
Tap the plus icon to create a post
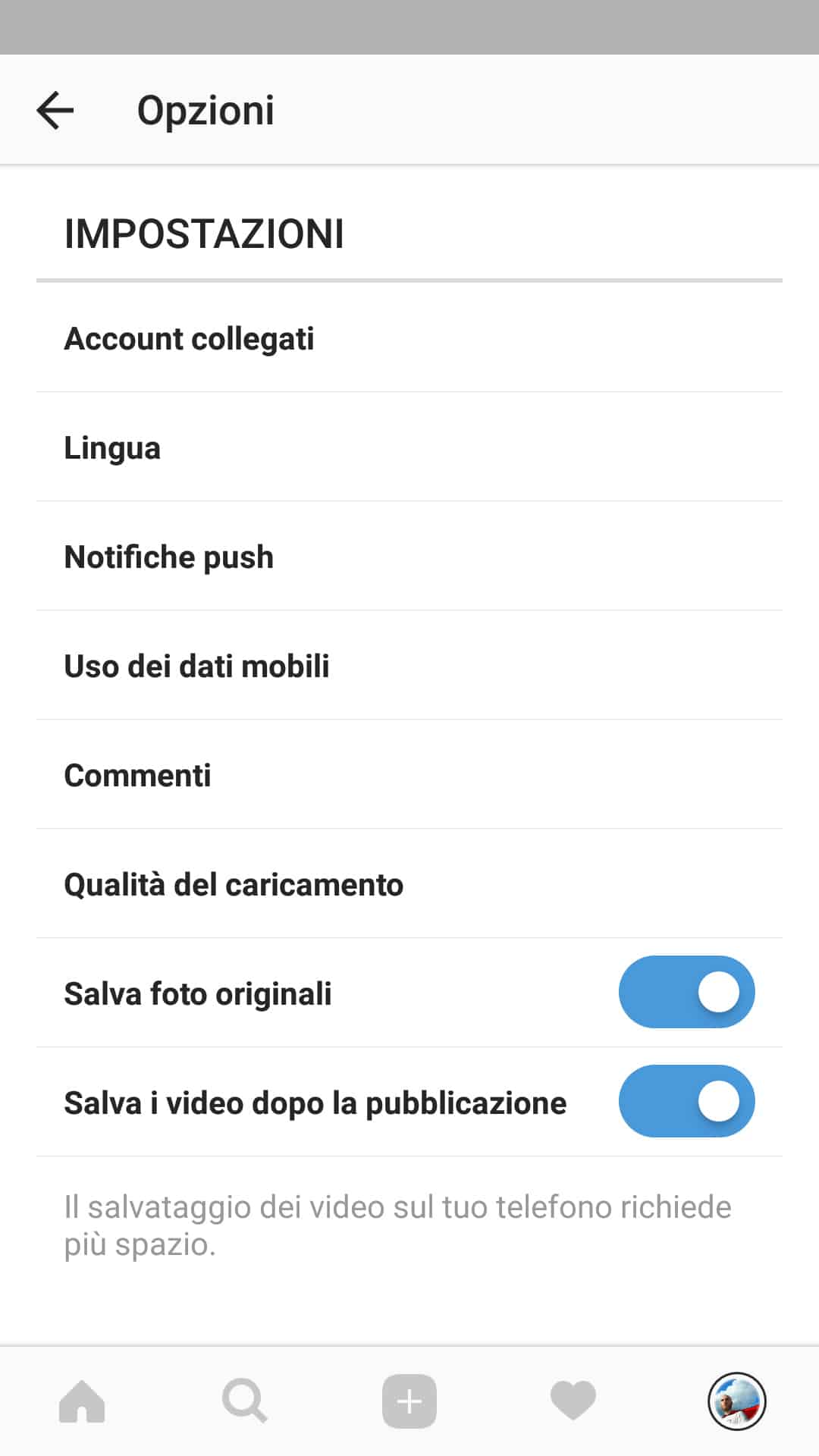pos(409,1401)
